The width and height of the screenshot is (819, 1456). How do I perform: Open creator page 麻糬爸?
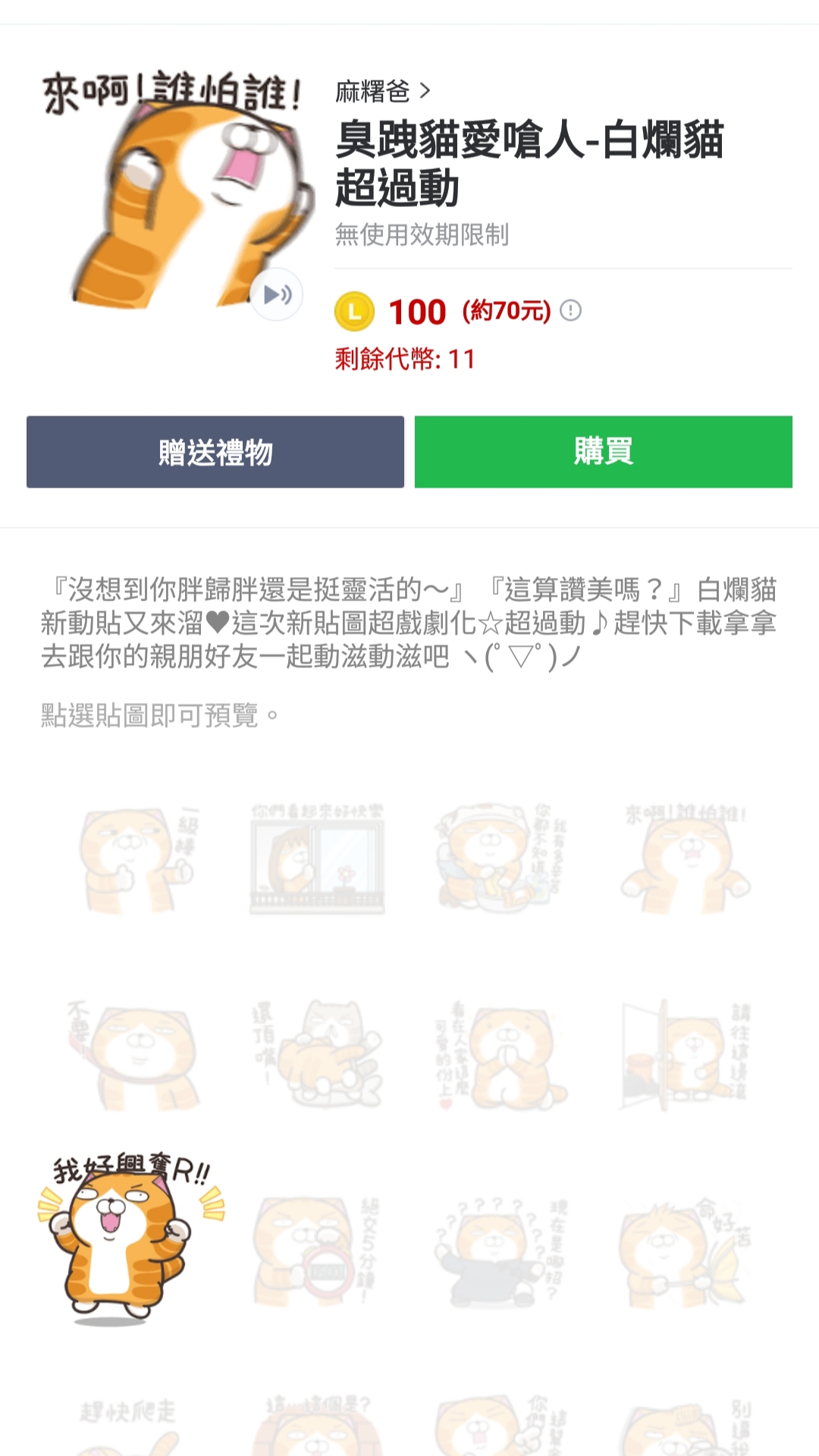[x=382, y=92]
